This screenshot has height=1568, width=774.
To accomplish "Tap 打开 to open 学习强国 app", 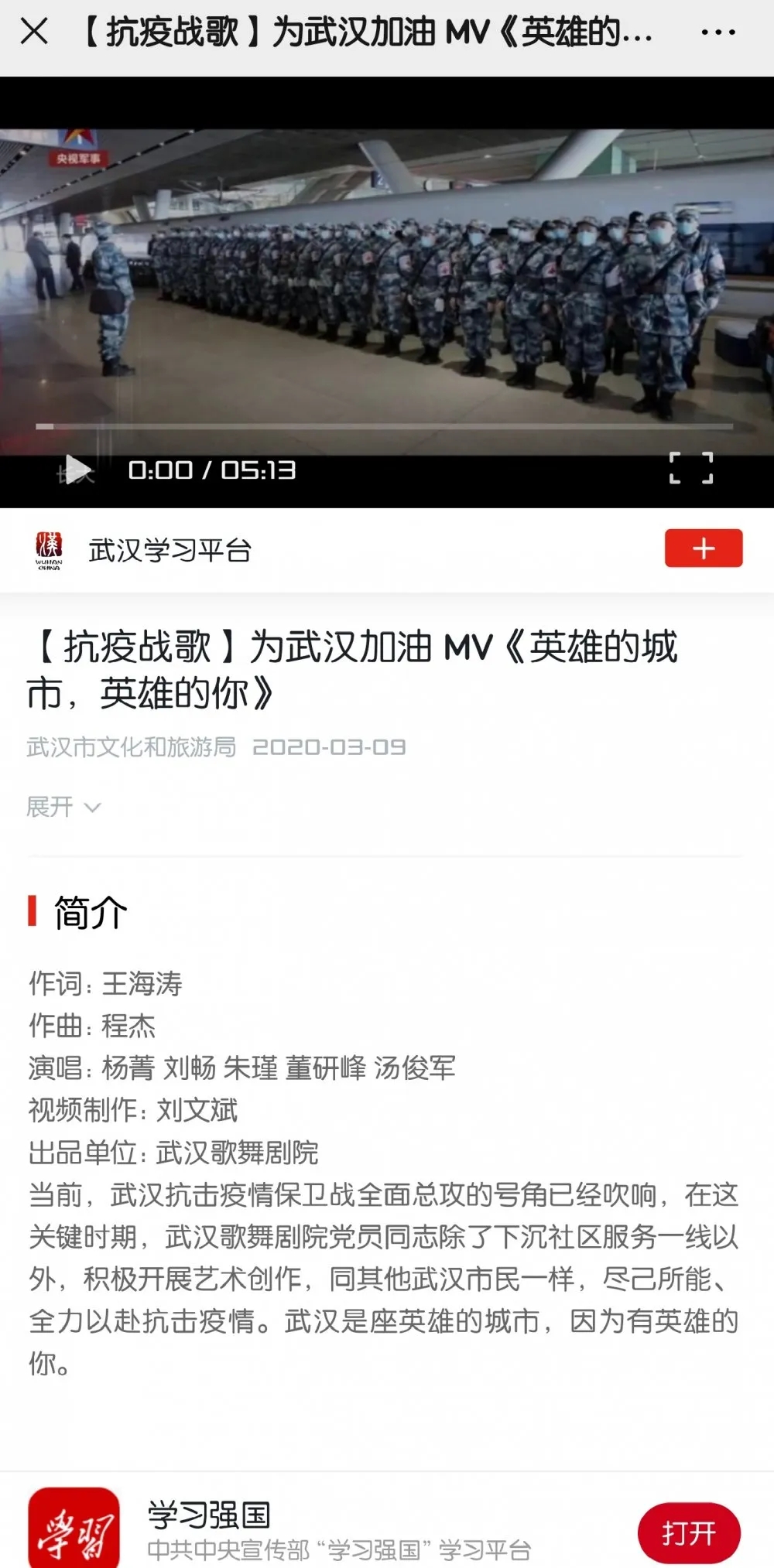I will tap(689, 1532).
